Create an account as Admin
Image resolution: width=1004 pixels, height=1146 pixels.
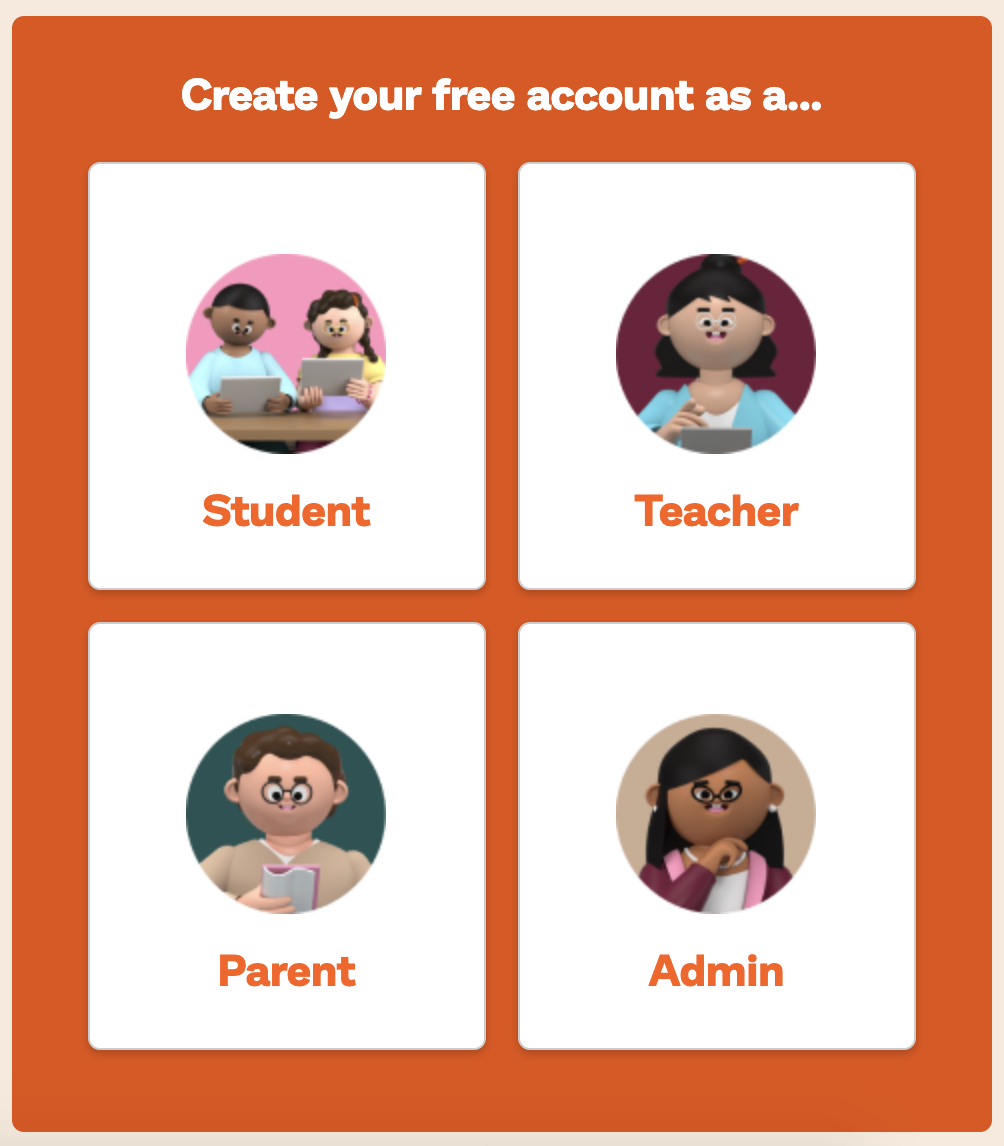[716, 836]
